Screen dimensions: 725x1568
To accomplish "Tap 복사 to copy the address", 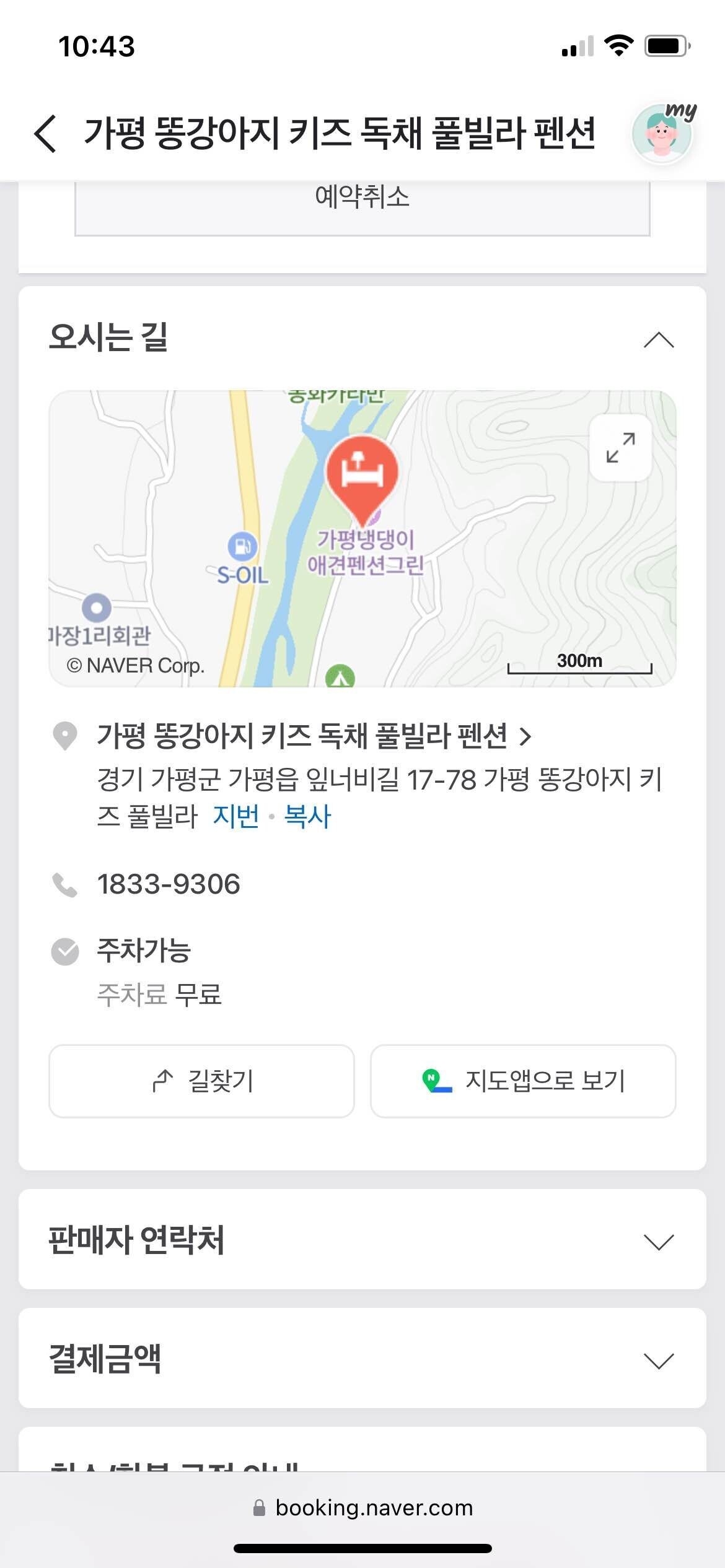I will (308, 816).
